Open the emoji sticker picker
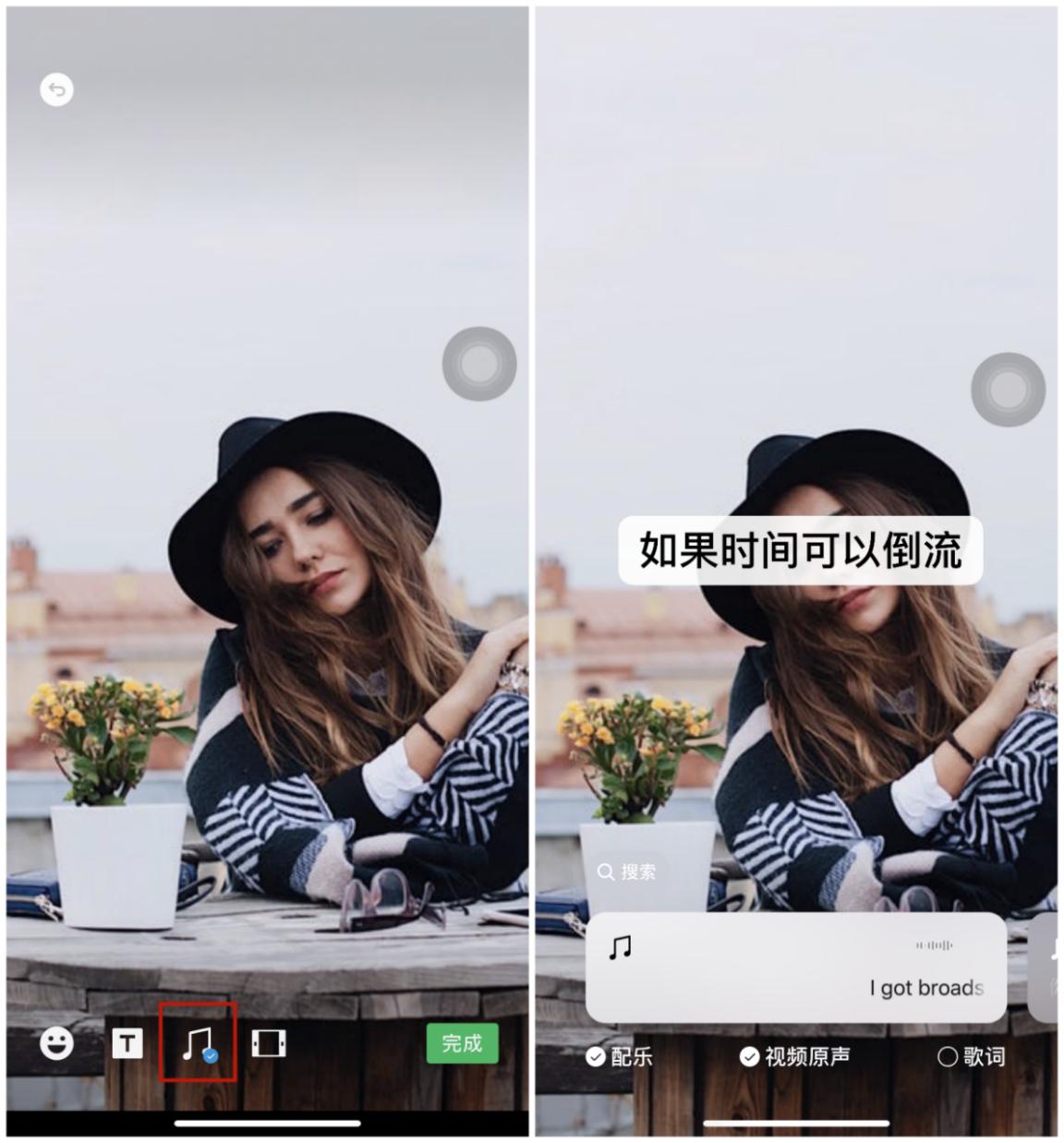This screenshot has height=1143, width=1064. 56,1043
